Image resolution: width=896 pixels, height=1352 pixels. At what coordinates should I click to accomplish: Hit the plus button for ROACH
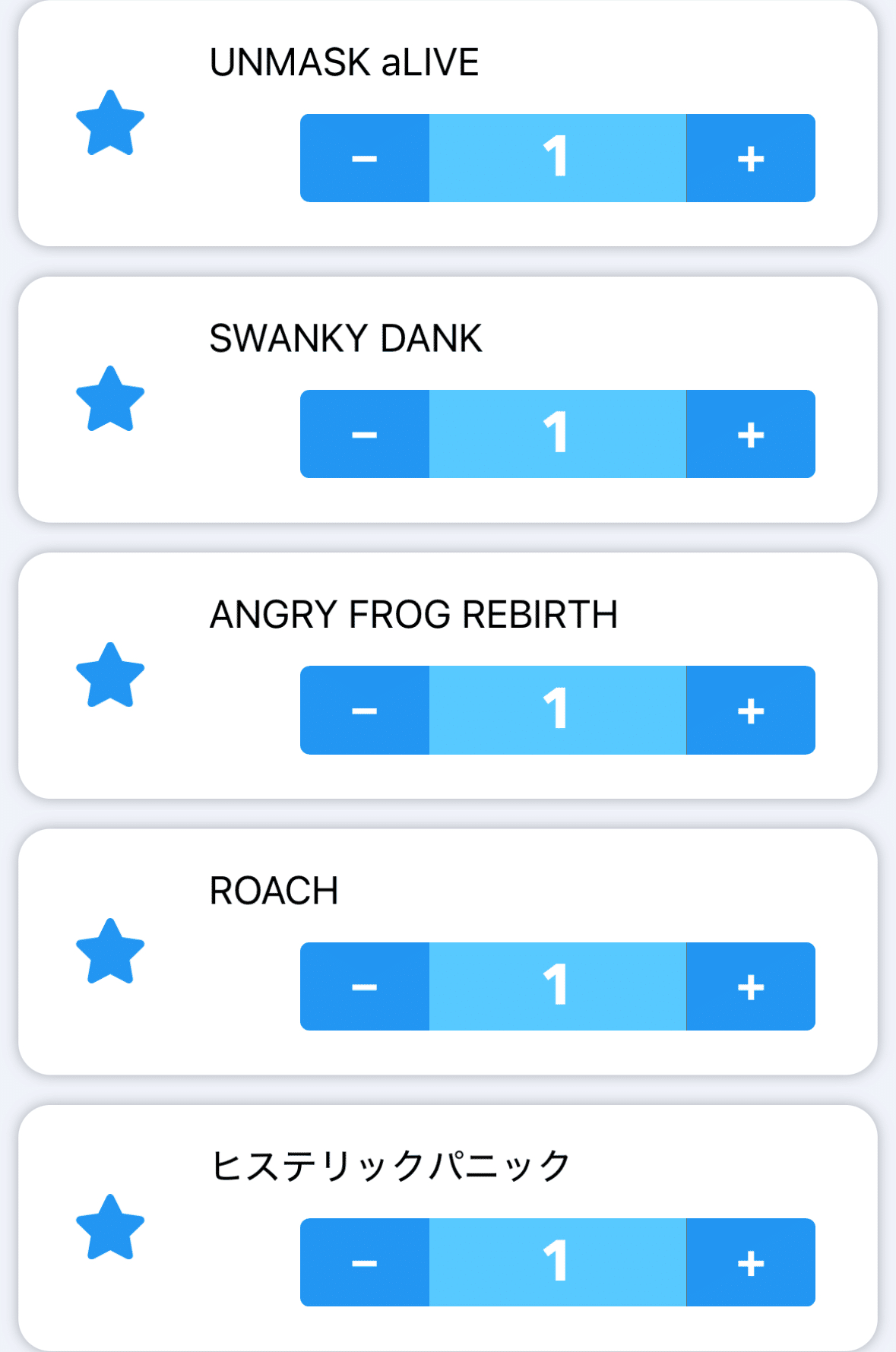point(750,986)
